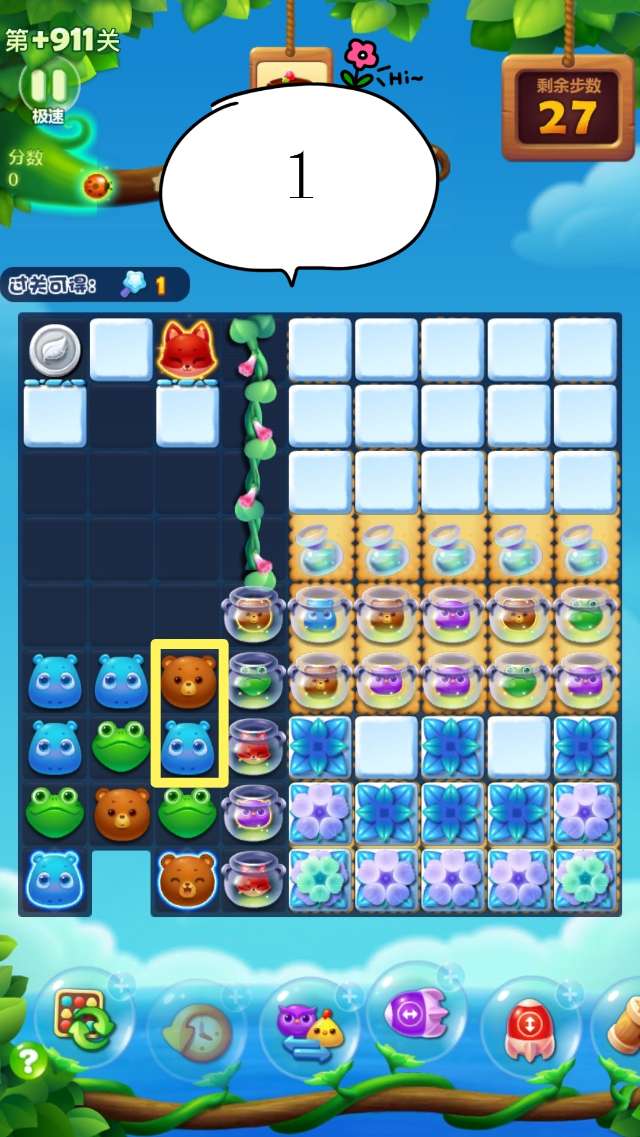
Task: Tap the blue hippo in the yellow frame
Action: click(189, 746)
